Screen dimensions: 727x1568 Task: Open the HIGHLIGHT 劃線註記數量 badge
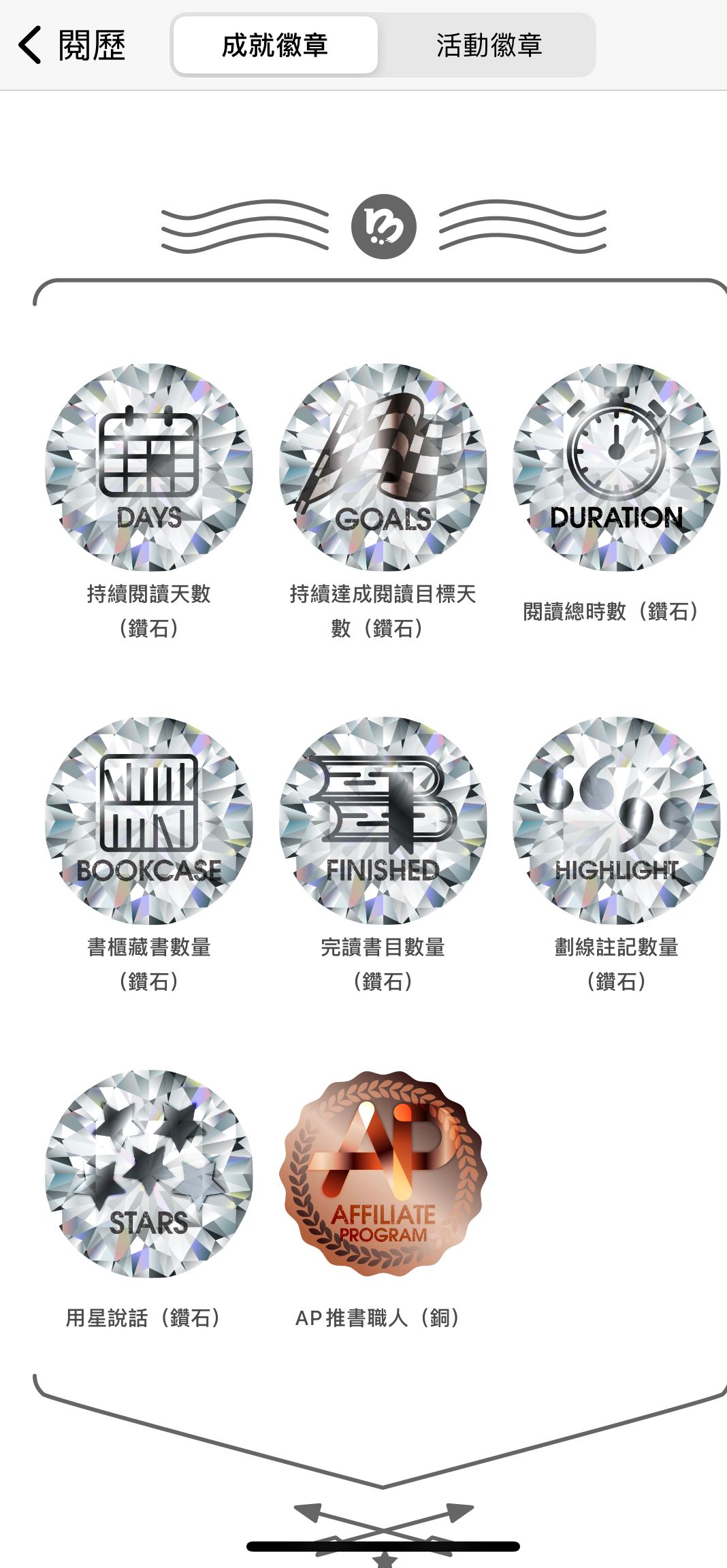[616, 821]
